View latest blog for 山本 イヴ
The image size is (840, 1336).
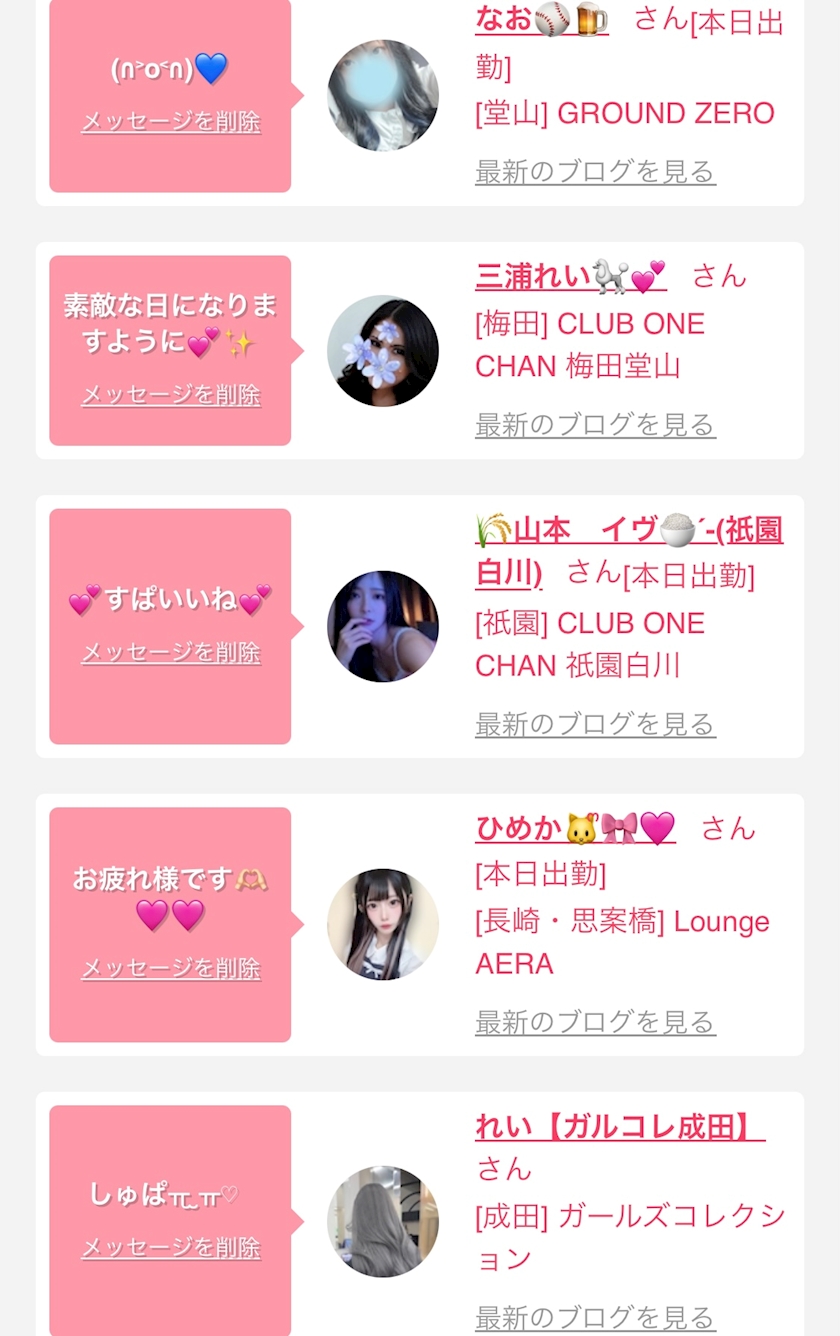595,724
